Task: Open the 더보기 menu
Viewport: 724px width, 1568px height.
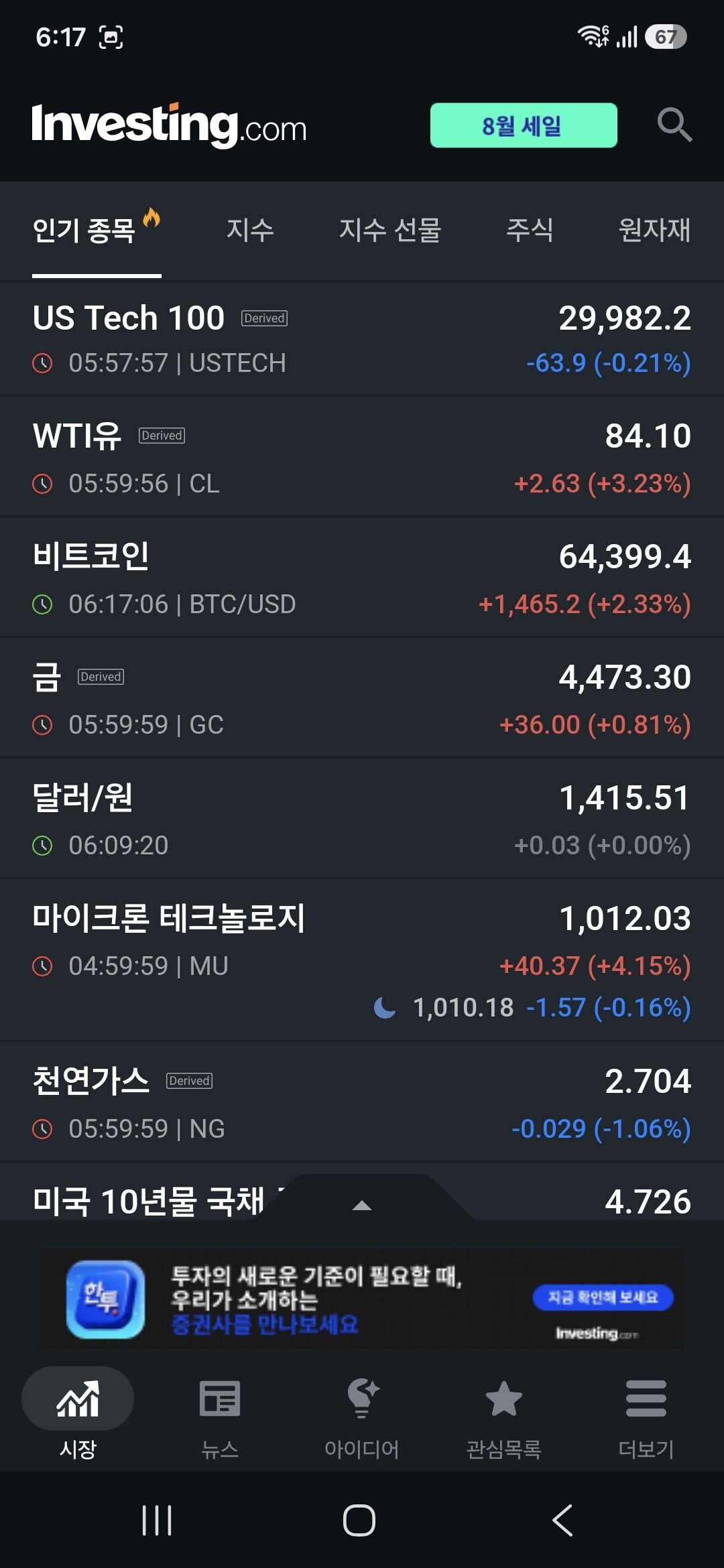Action: 646,1413
